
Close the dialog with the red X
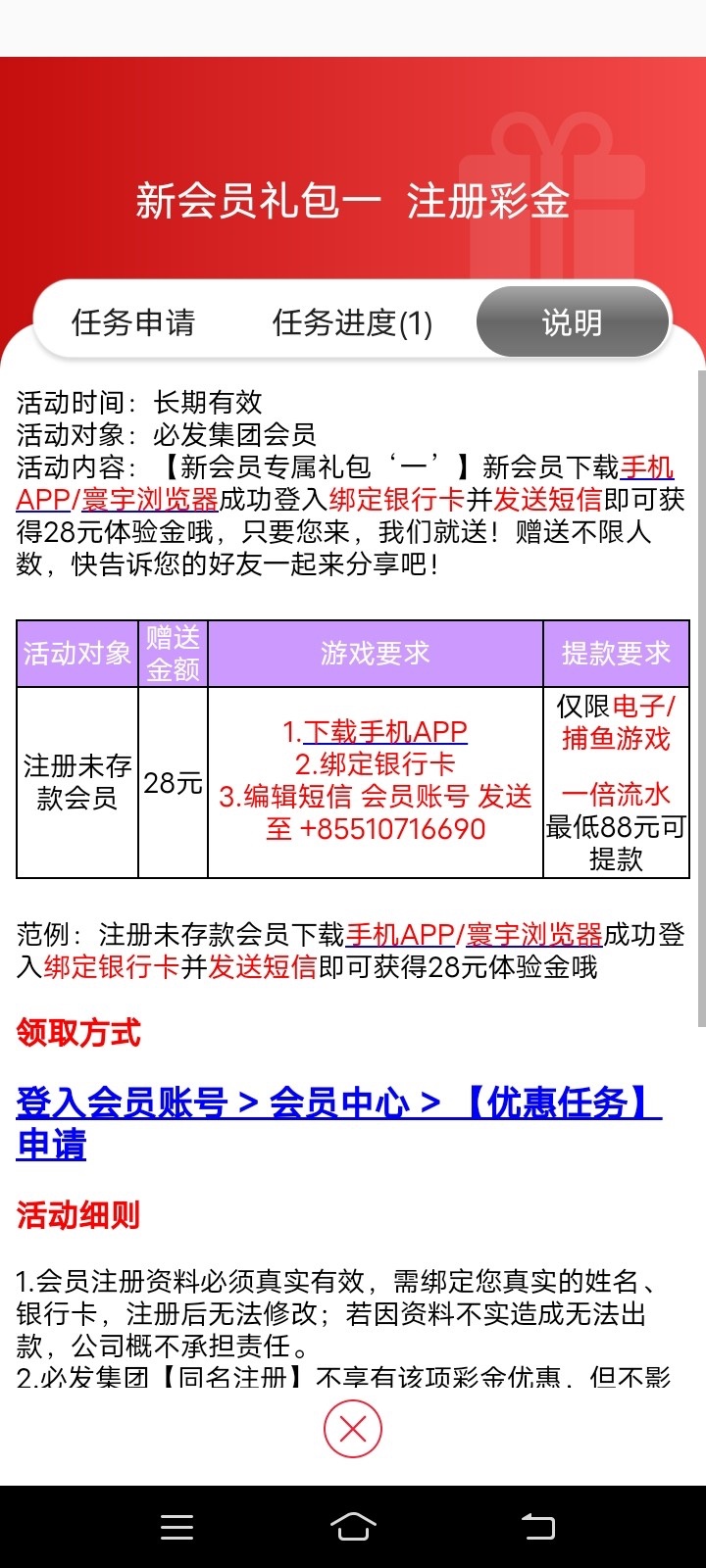tap(352, 1429)
